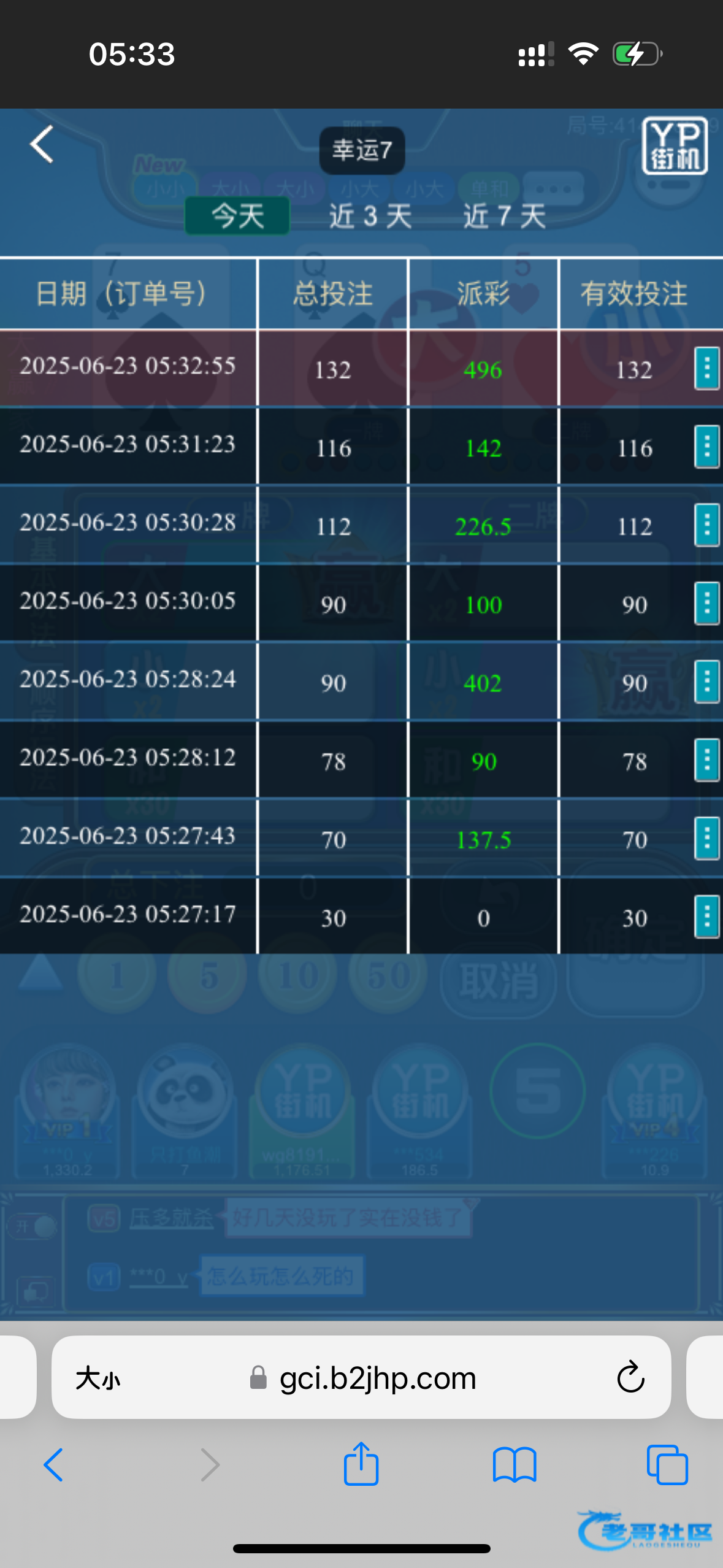This screenshot has width=723, height=1568.
Task: Open details menu for 05:30:05 order
Action: 706,603
